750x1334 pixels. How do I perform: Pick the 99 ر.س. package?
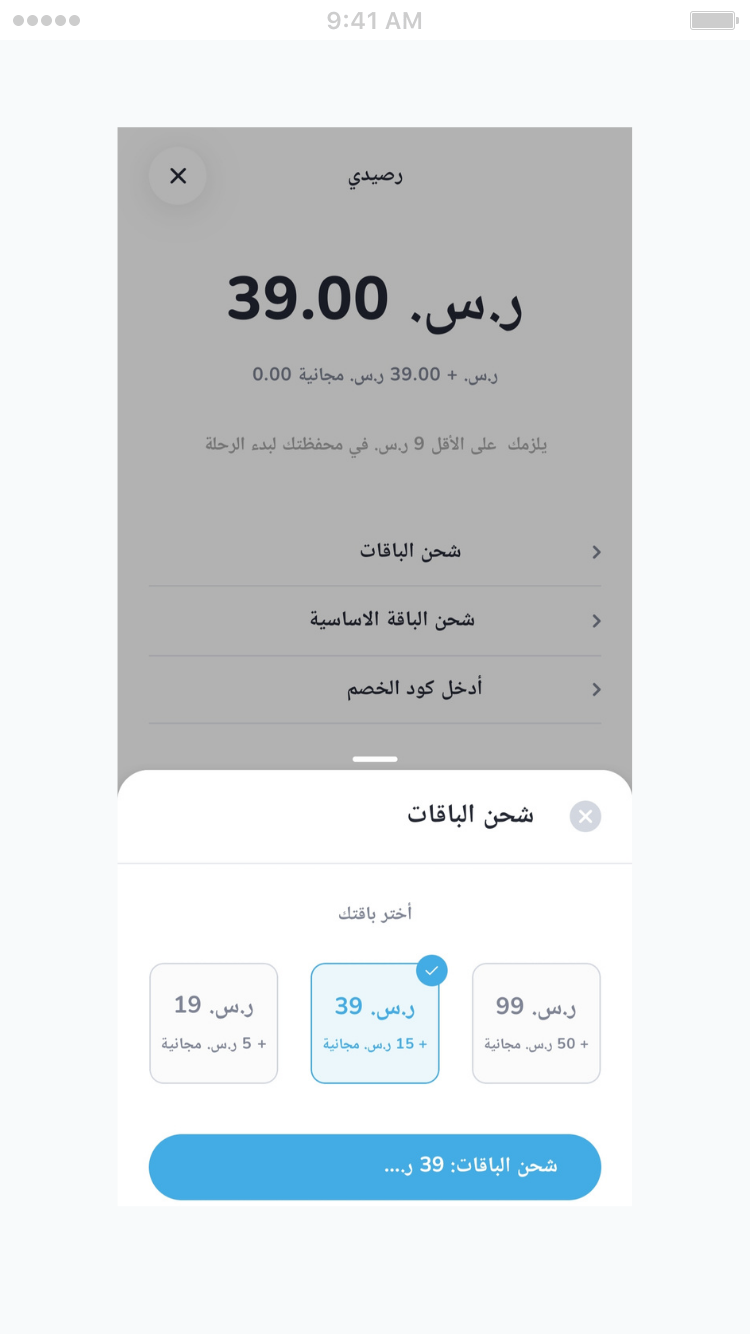tap(536, 1023)
